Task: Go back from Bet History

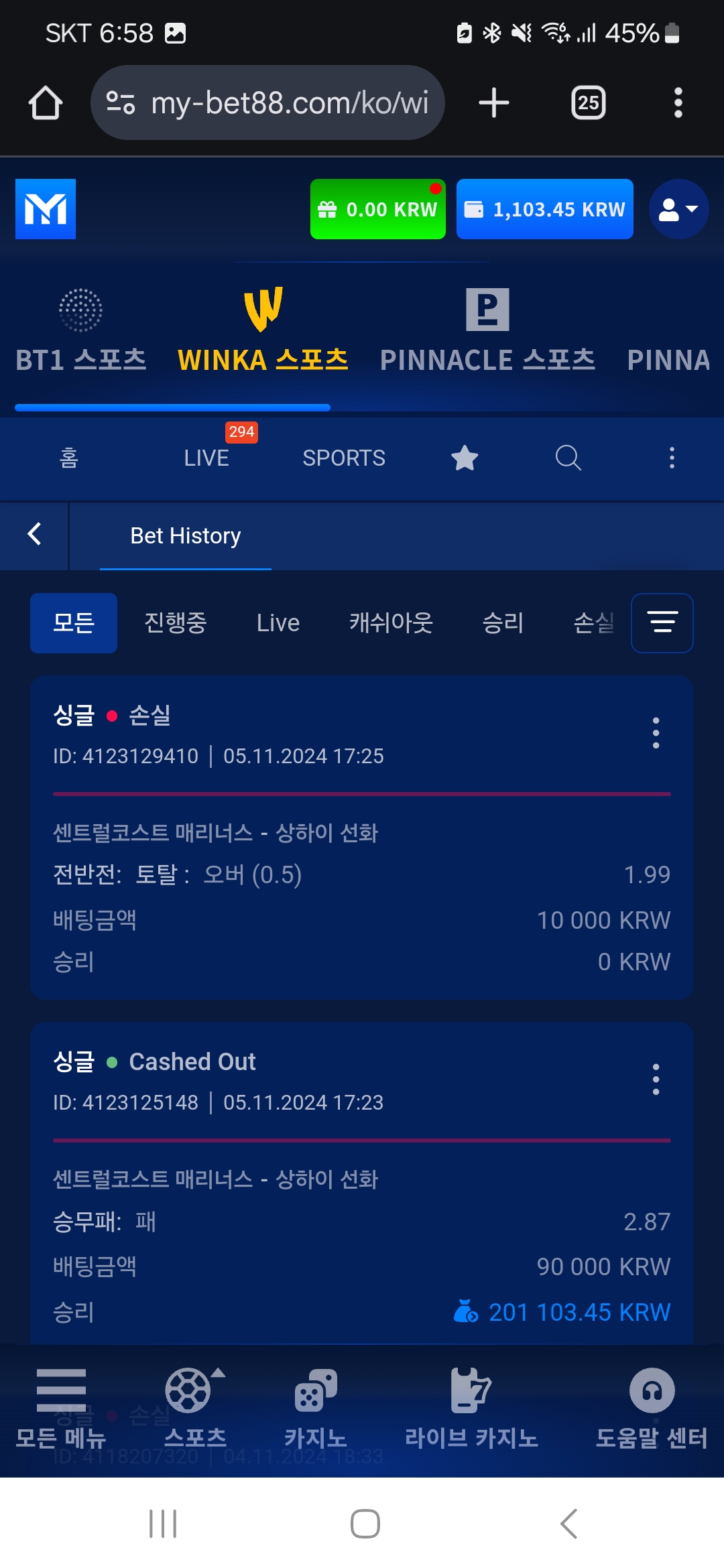Action: [x=34, y=535]
